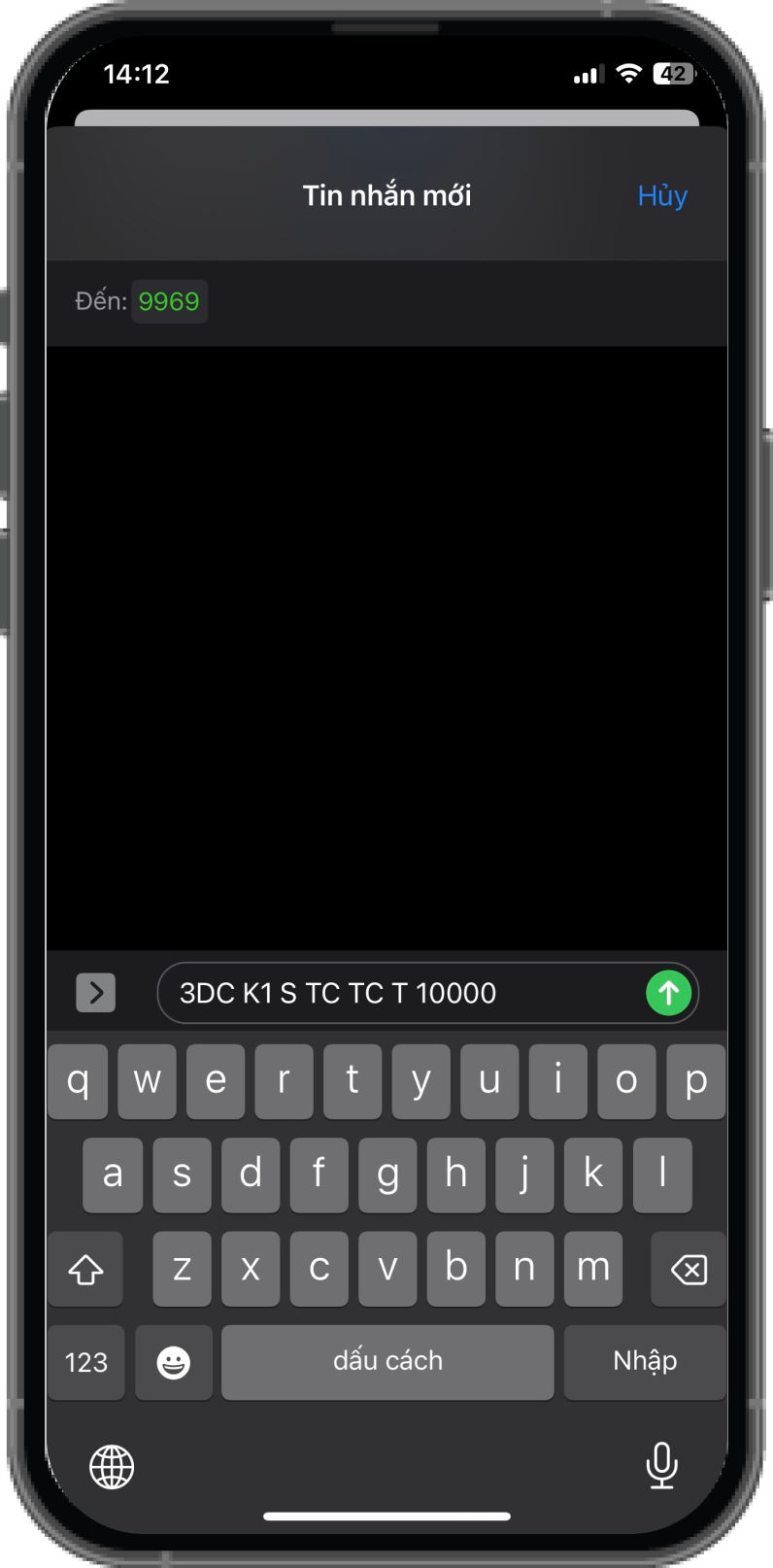Toggle the shift key
This screenshot has width=773, height=1568.
coord(85,1269)
